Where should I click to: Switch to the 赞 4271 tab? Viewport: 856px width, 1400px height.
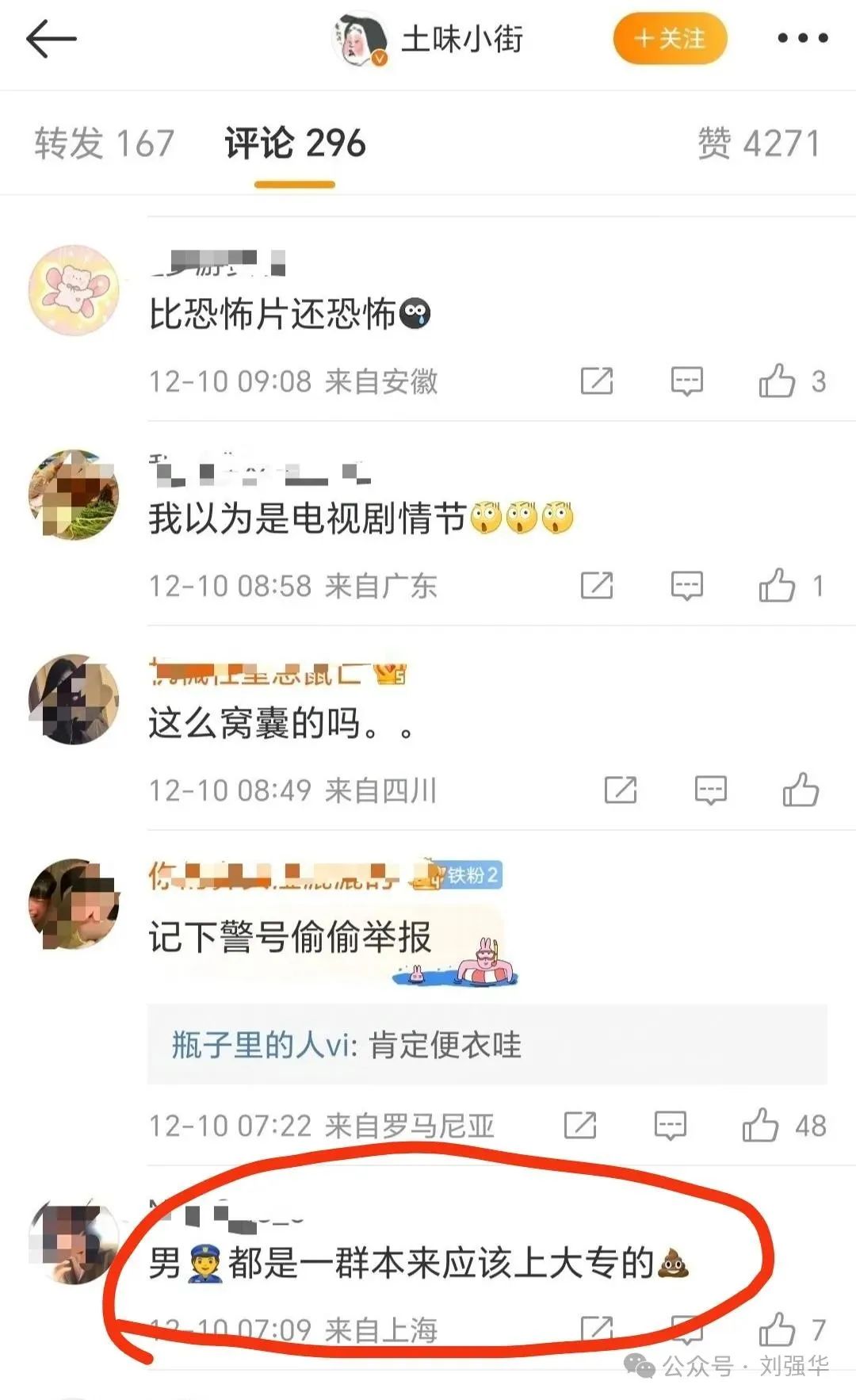(x=759, y=143)
